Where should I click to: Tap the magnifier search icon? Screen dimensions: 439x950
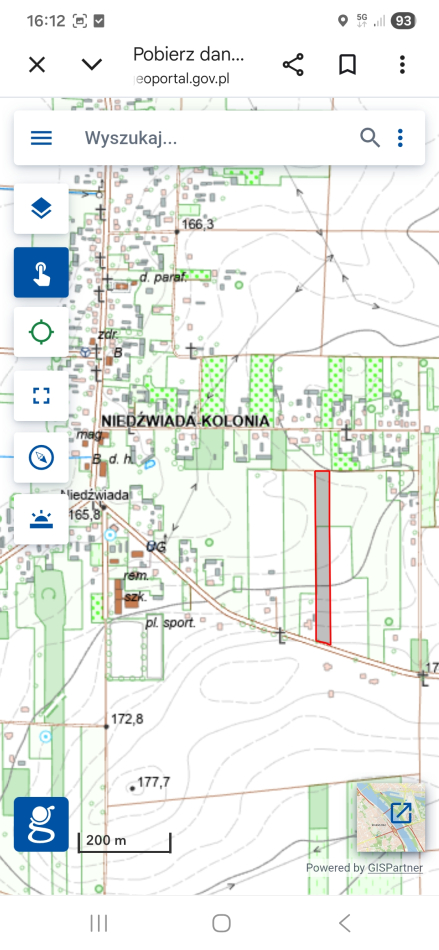tap(370, 138)
